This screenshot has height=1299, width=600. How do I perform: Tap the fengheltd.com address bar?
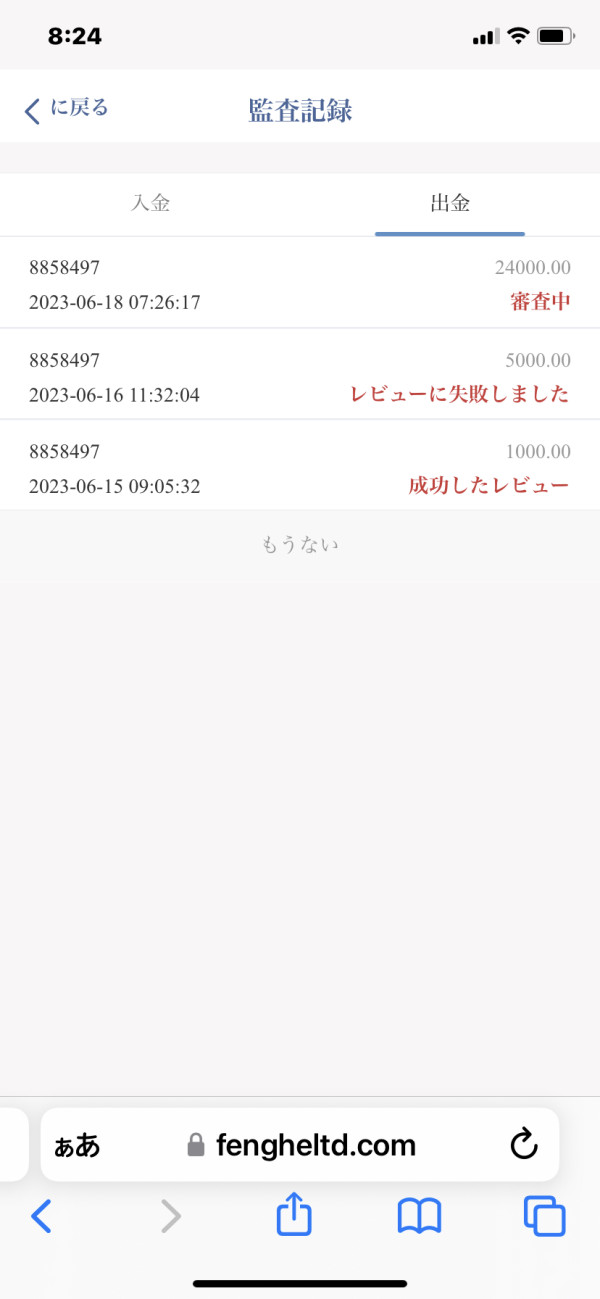(x=301, y=1145)
